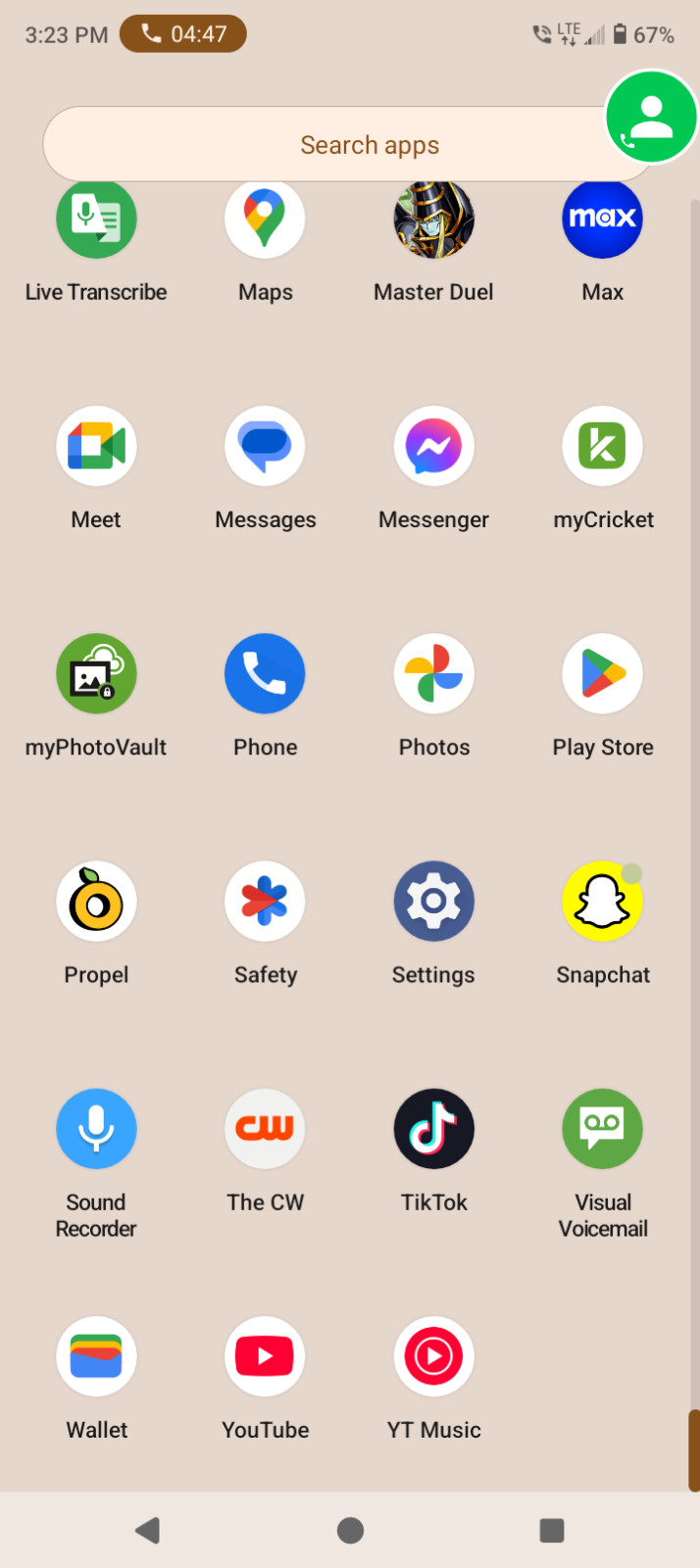700x1568 pixels.
Task: Launch Facebook Messenger
Action: pyautogui.click(x=433, y=447)
